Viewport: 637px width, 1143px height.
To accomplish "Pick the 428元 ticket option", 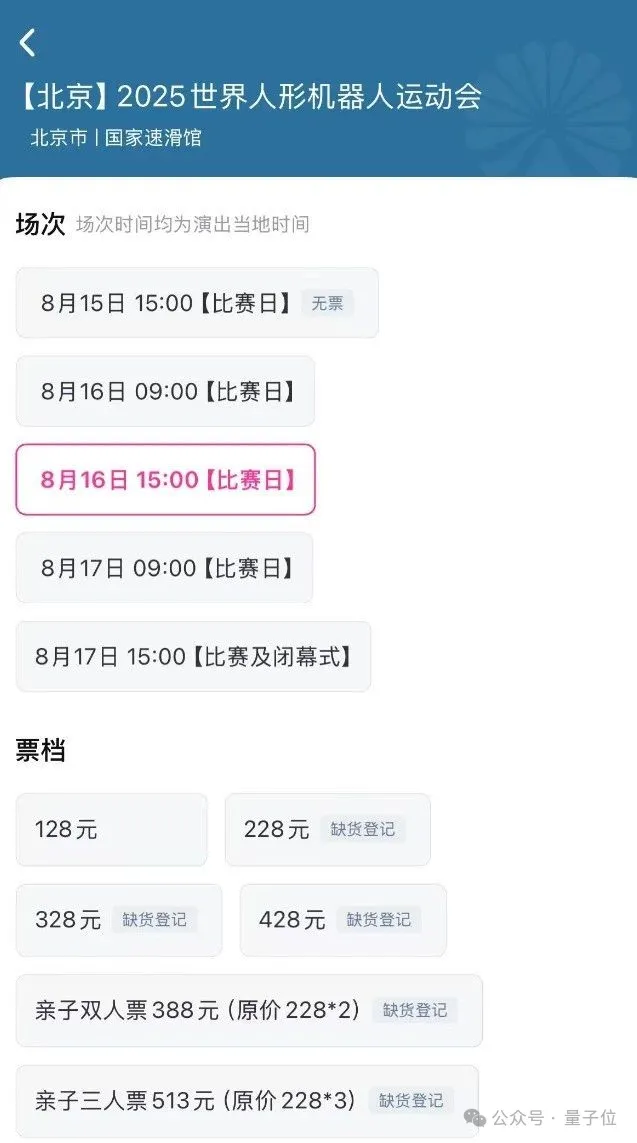I will tap(342, 920).
